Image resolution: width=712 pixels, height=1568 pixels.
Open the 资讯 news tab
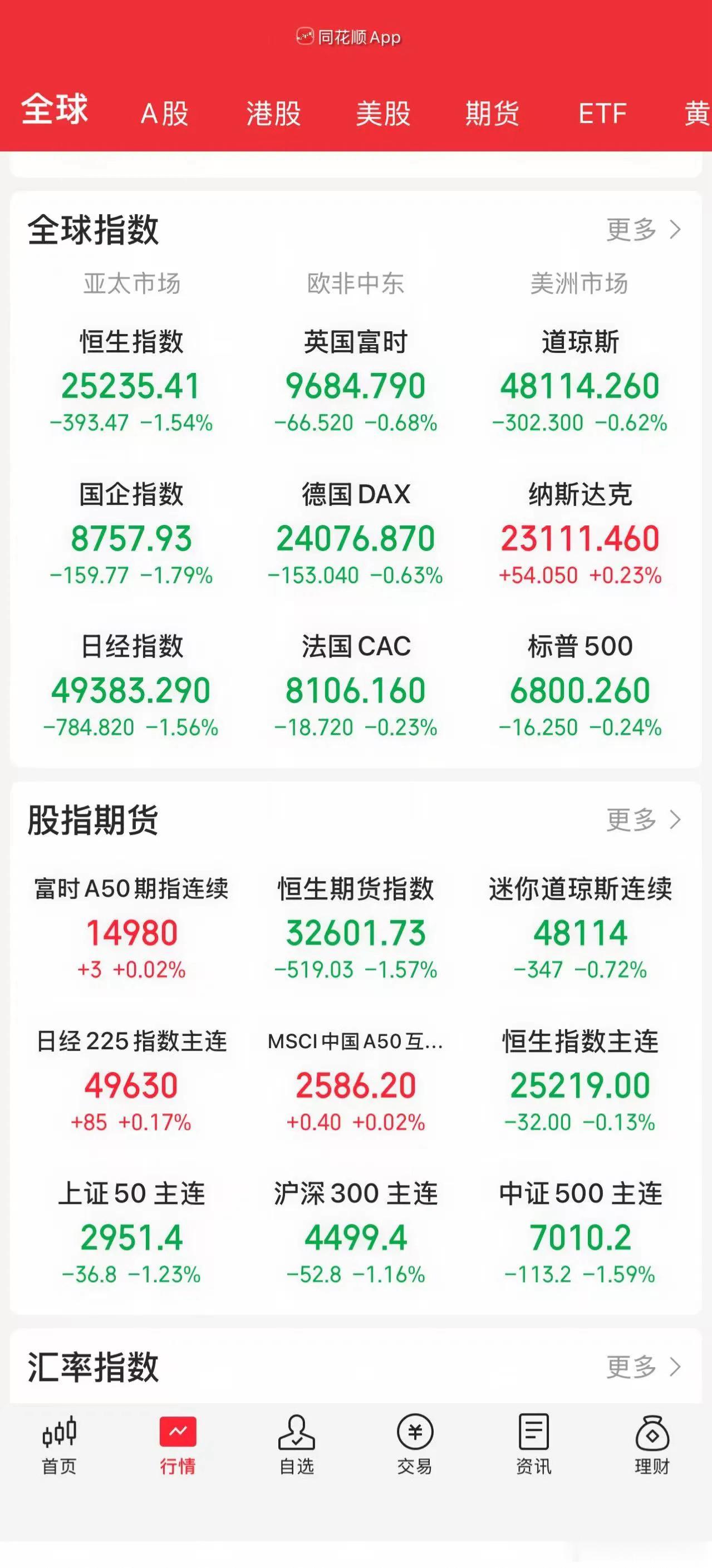tap(534, 1444)
